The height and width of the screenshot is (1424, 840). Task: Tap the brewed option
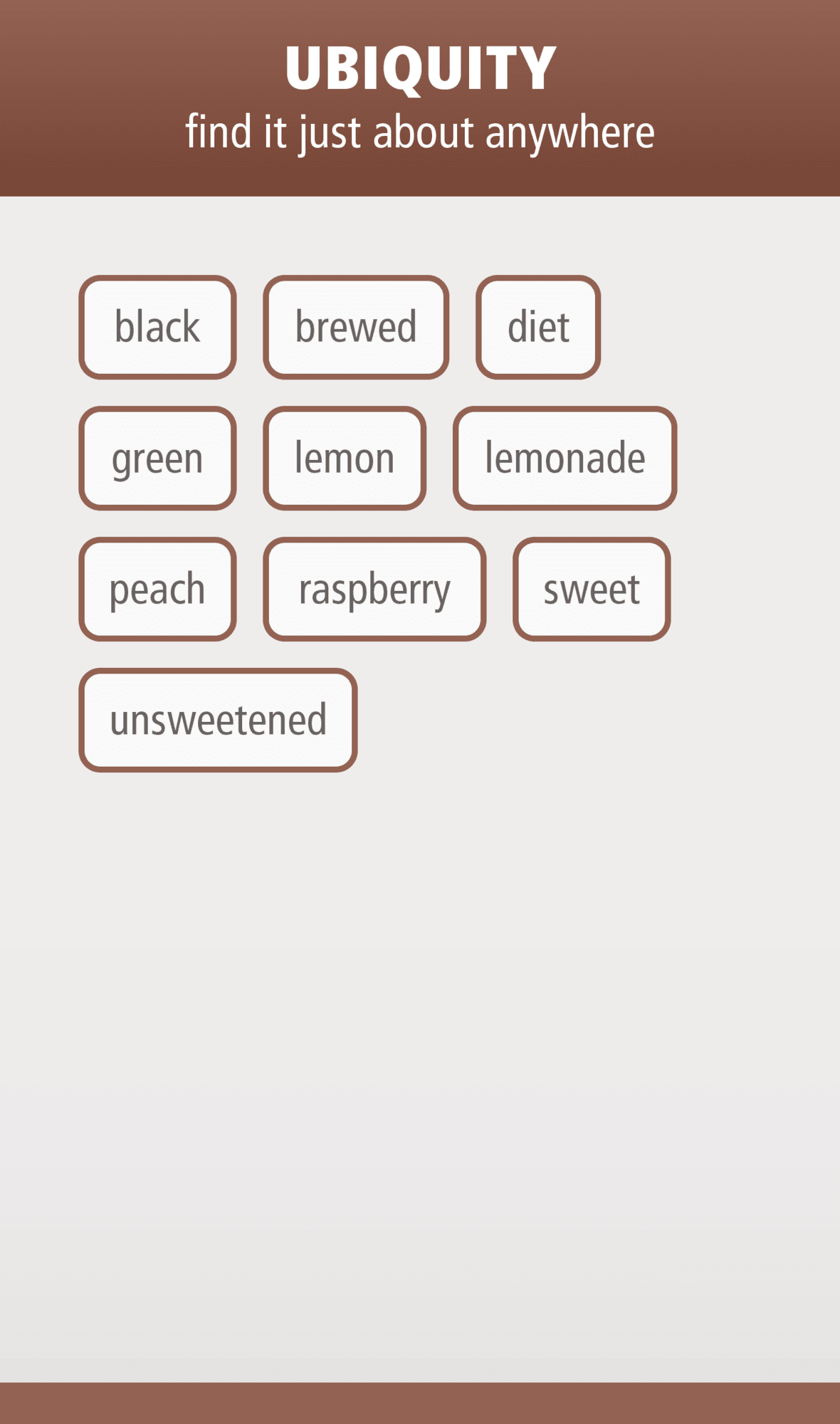point(356,327)
